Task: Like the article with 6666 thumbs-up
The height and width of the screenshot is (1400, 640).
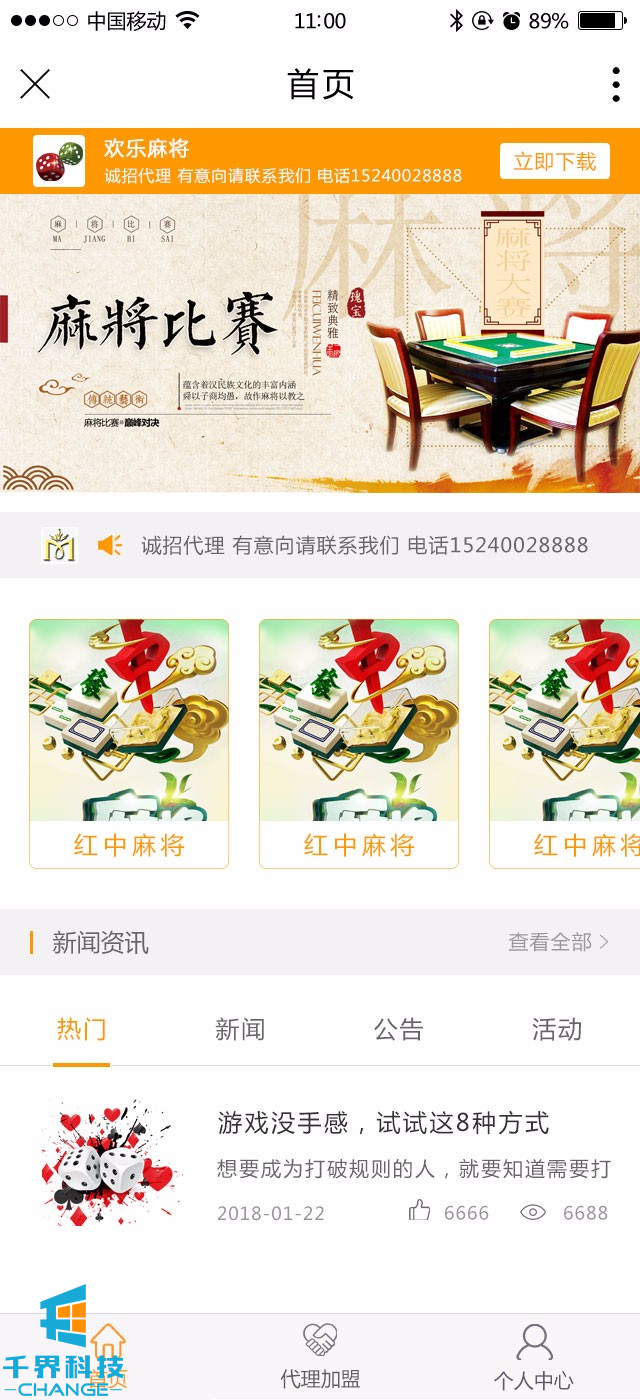Action: (x=420, y=1212)
